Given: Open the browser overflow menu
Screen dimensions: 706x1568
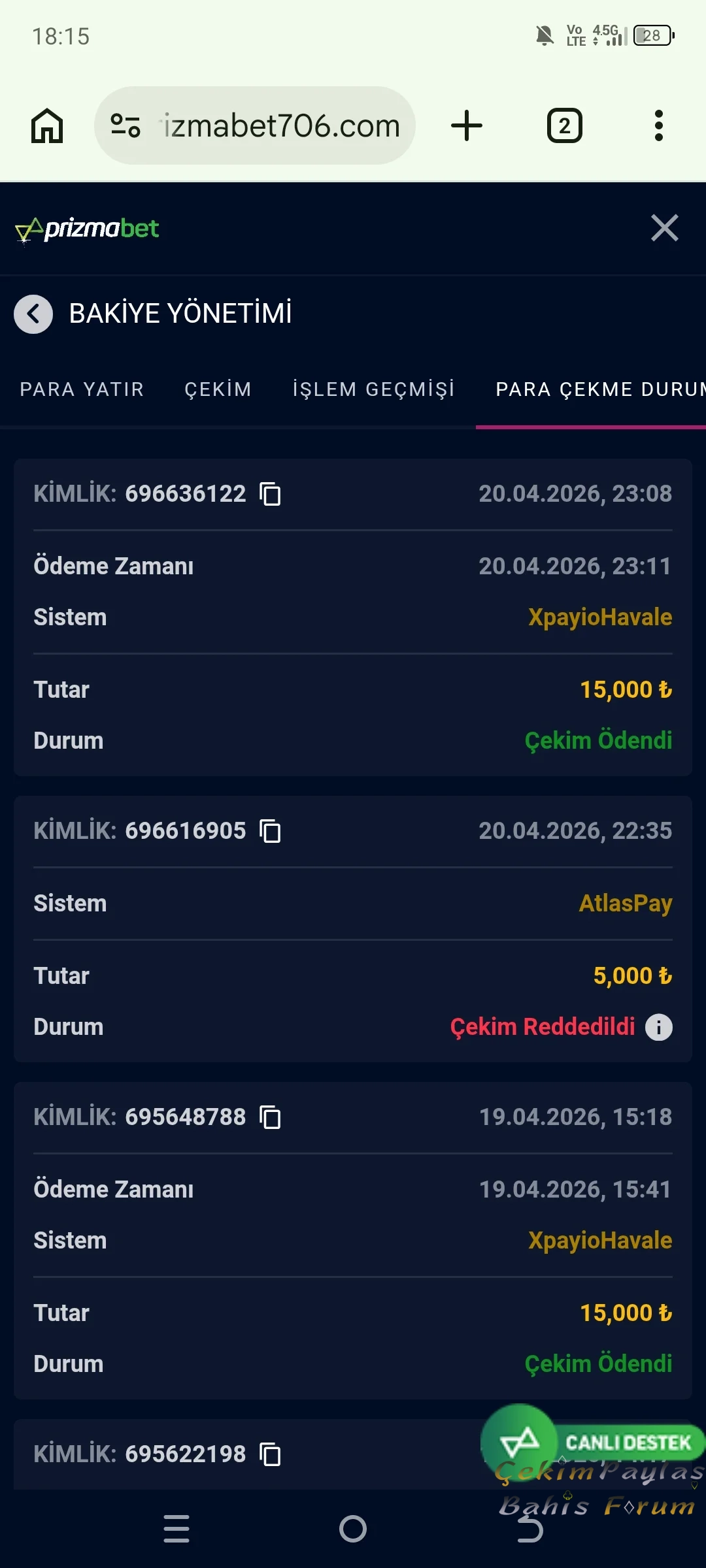Looking at the screenshot, I should pos(659,125).
